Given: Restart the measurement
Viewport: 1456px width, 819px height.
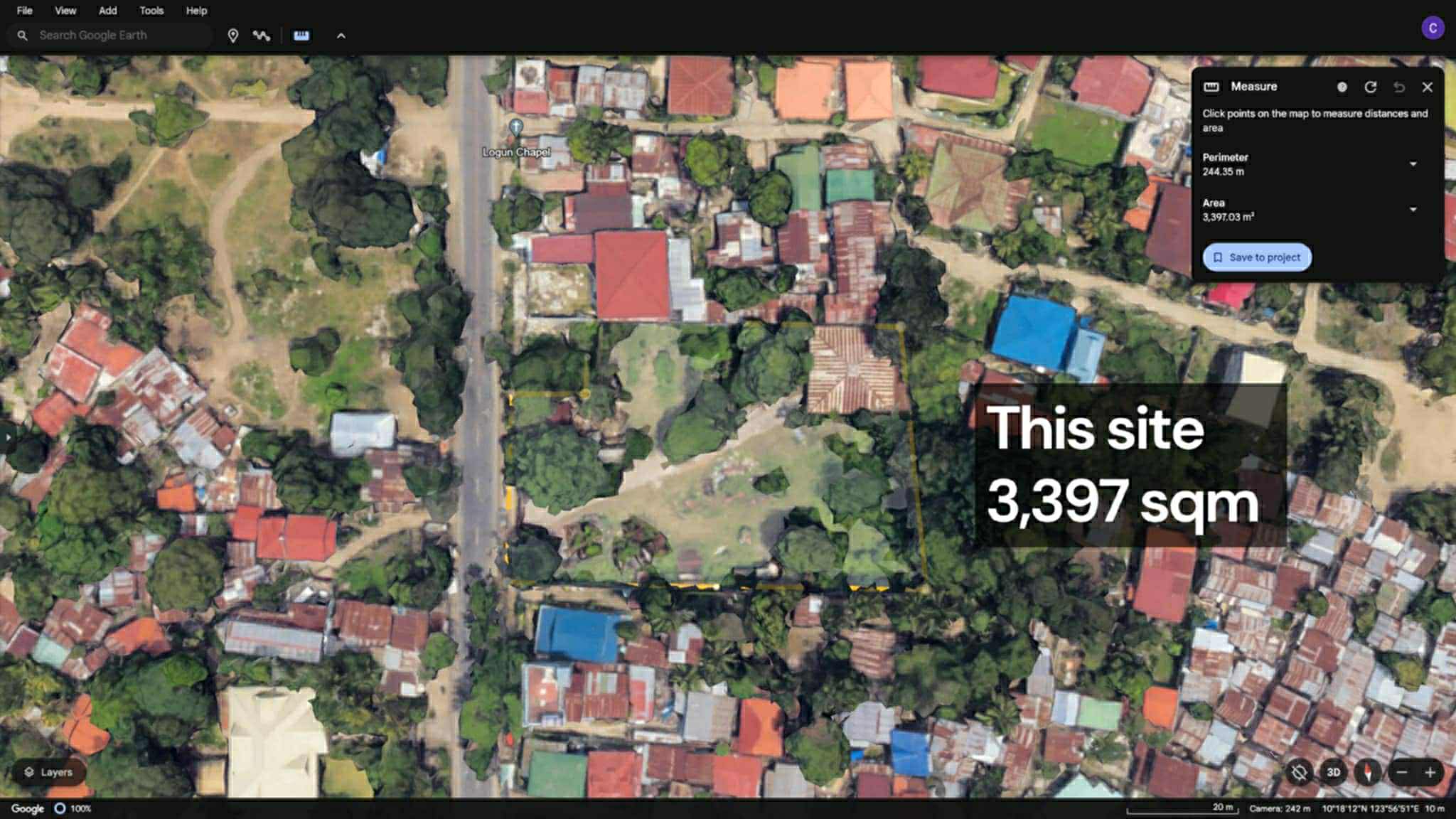Looking at the screenshot, I should 1371,87.
